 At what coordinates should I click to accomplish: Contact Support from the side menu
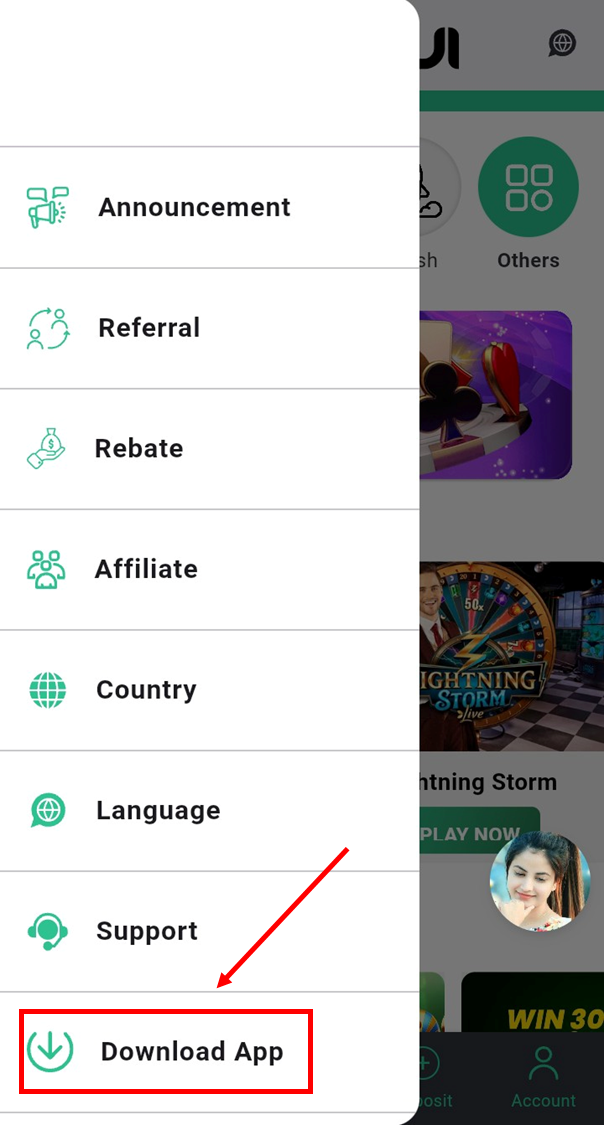pos(147,931)
